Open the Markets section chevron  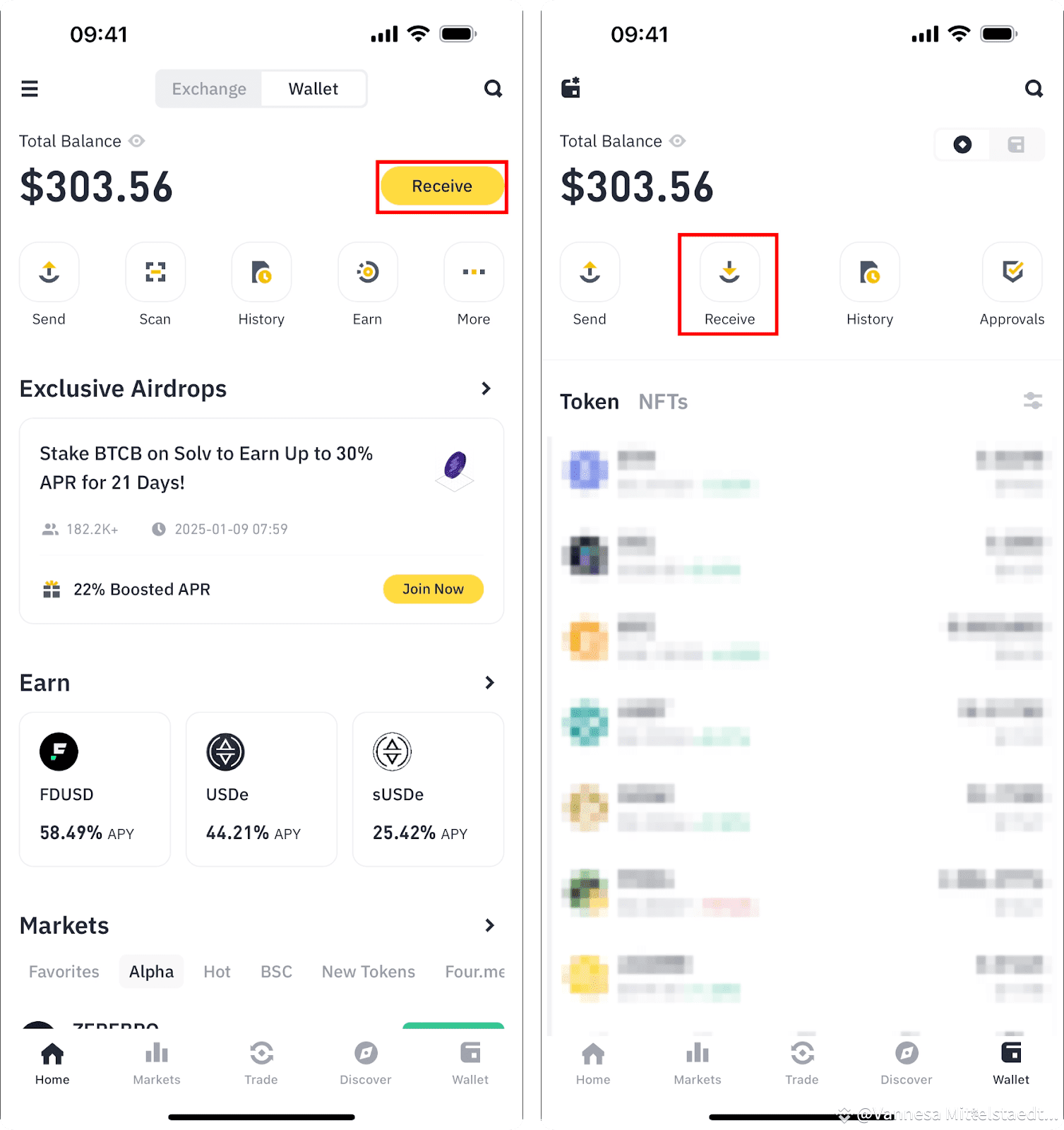tap(489, 925)
